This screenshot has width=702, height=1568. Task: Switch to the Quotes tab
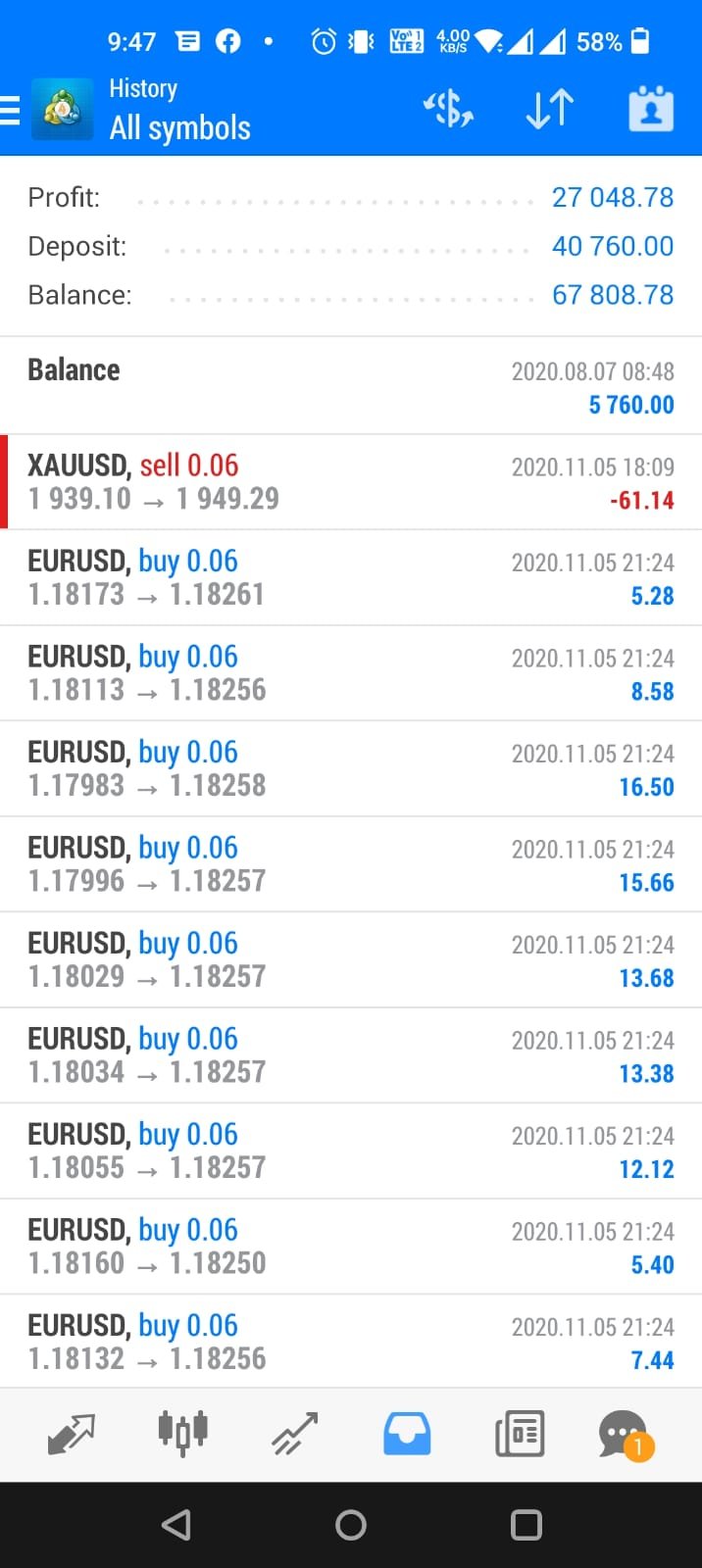pos(72,1434)
